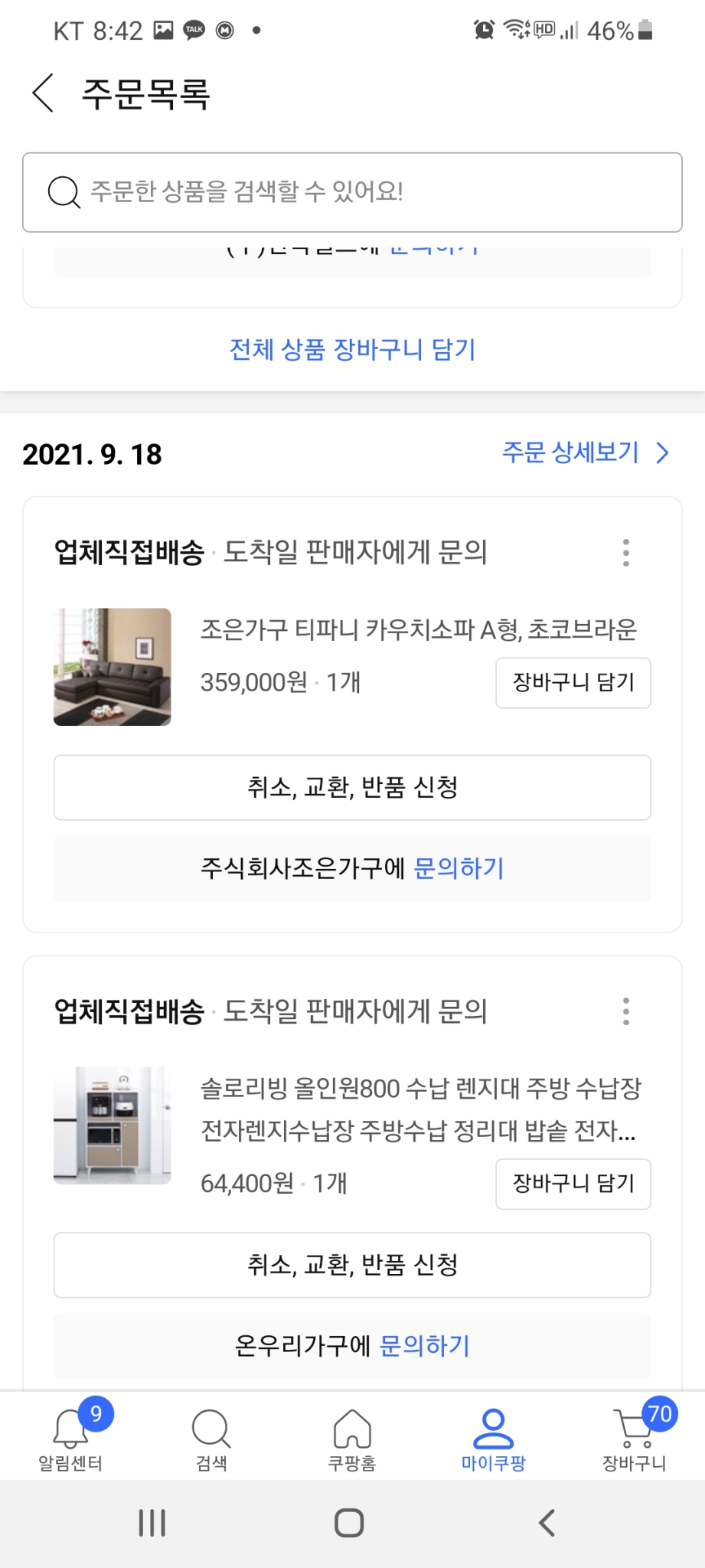
Task: Open the overflow menu on the 수납장 order
Action: click(625, 1011)
